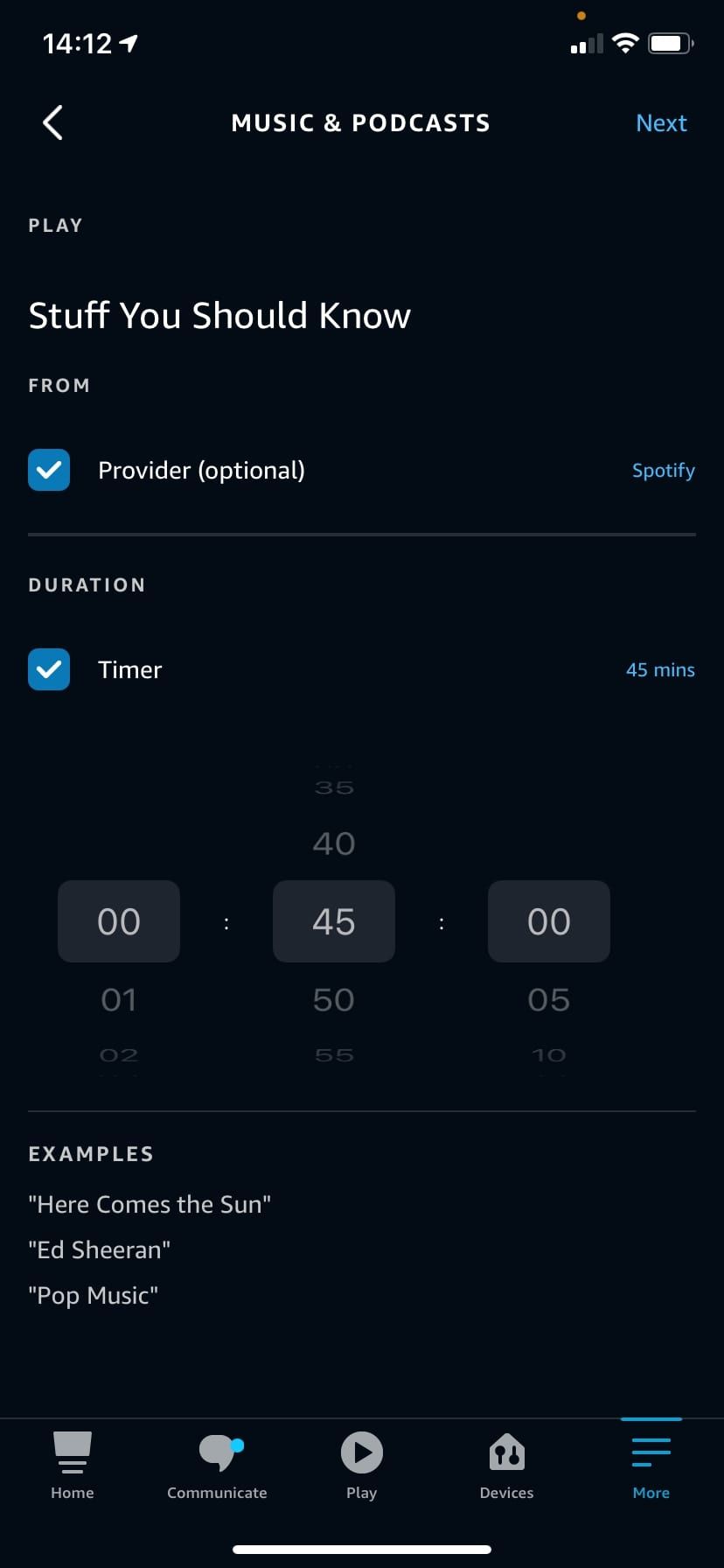Open the Communicate tab
Viewport: 724px width, 1568px height.
(217, 1466)
